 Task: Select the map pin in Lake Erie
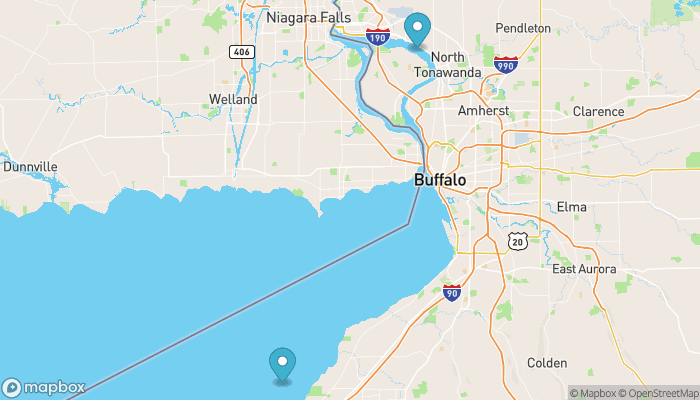283,363
